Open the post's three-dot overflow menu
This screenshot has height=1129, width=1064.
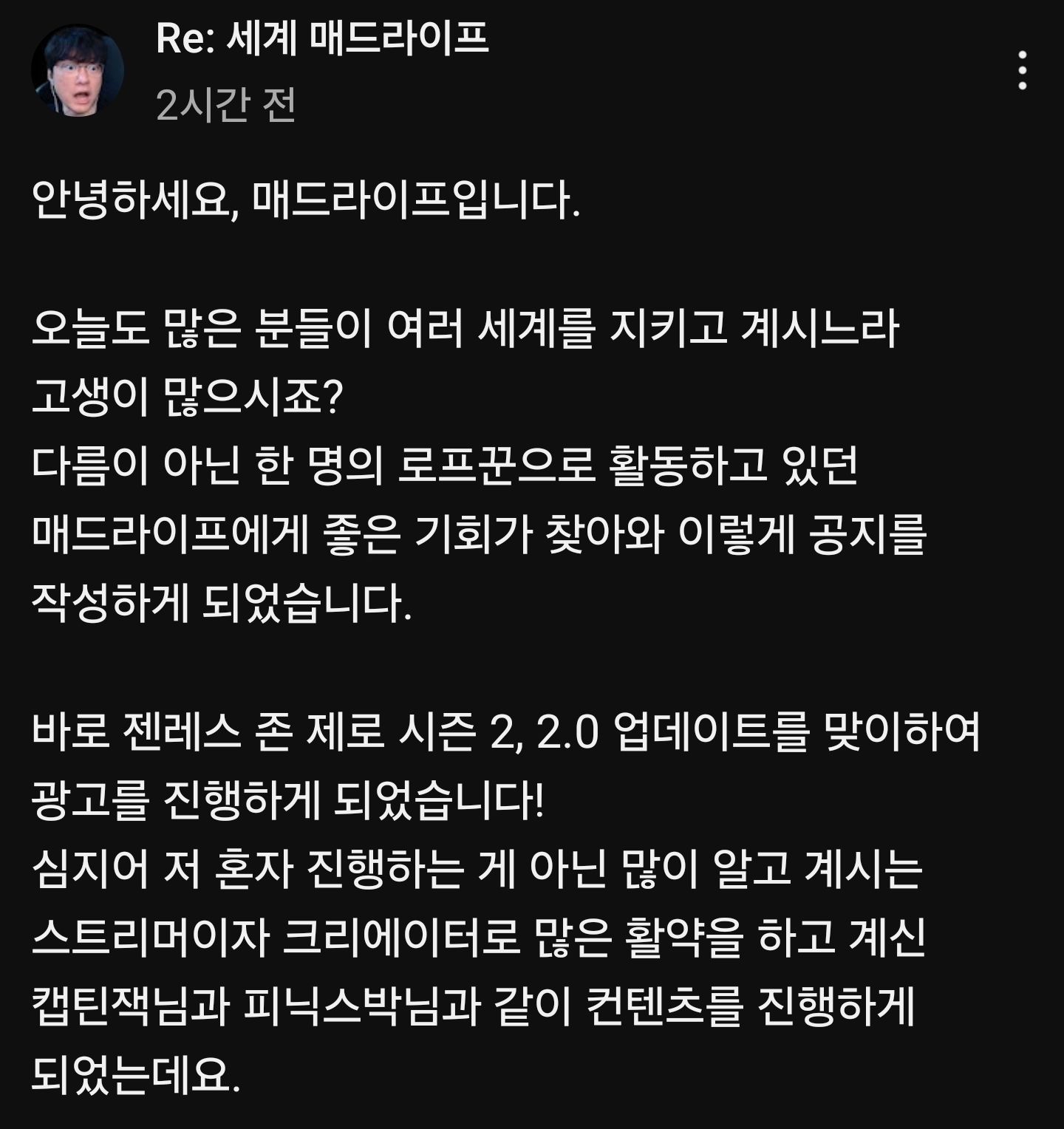click(1023, 71)
